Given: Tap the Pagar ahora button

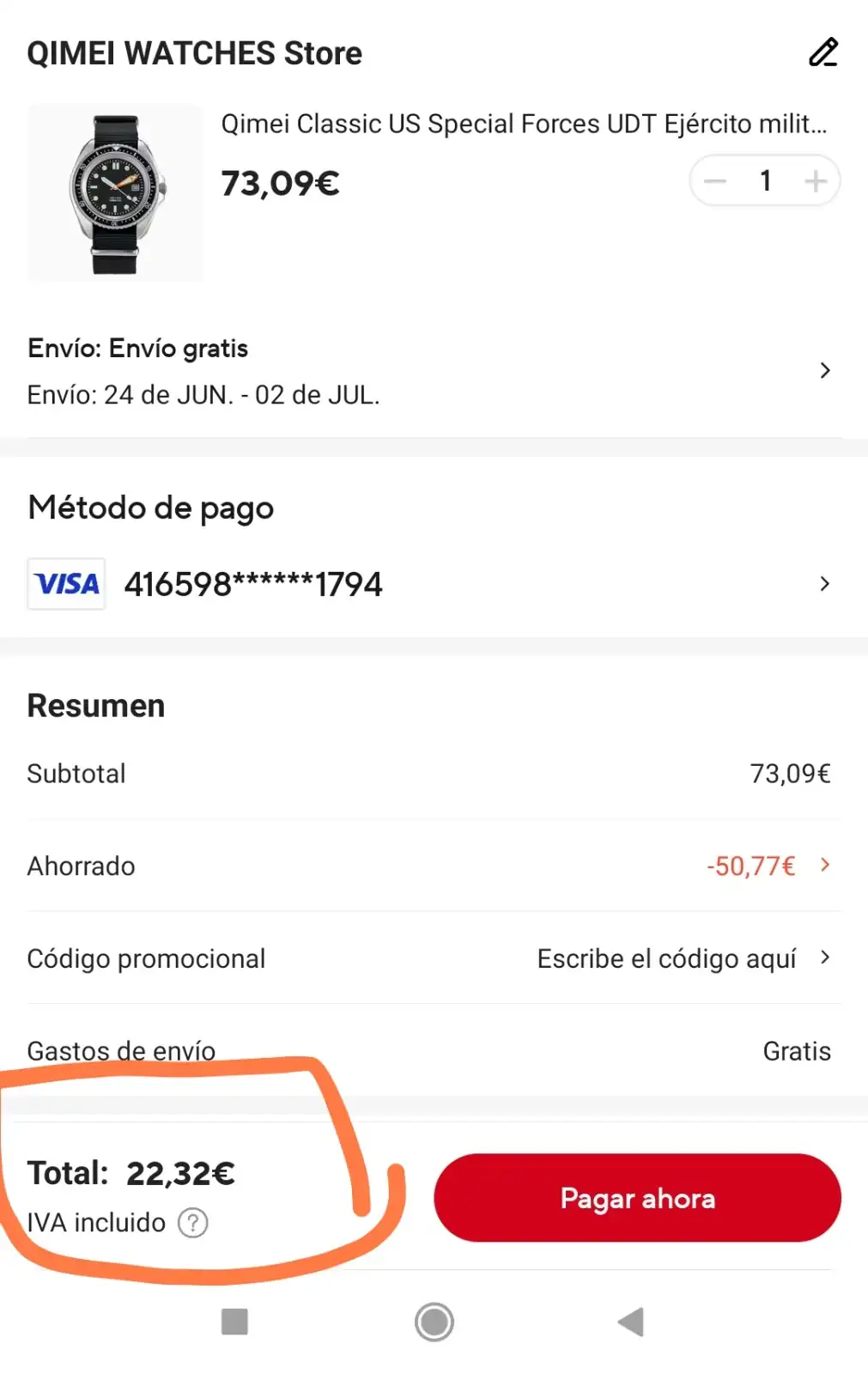Looking at the screenshot, I should click(637, 1198).
